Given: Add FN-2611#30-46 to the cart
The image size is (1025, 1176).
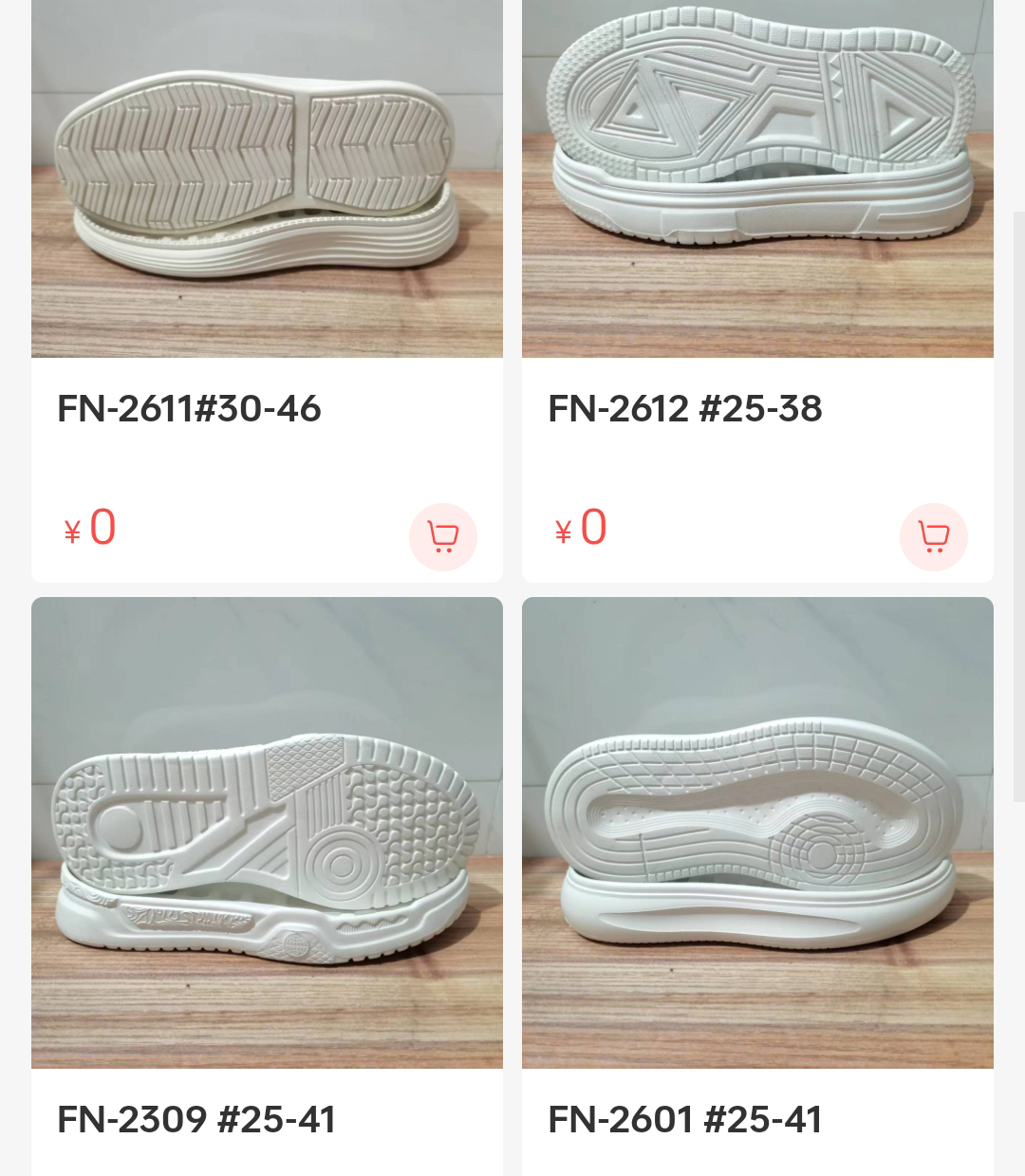Looking at the screenshot, I should coord(442,537).
